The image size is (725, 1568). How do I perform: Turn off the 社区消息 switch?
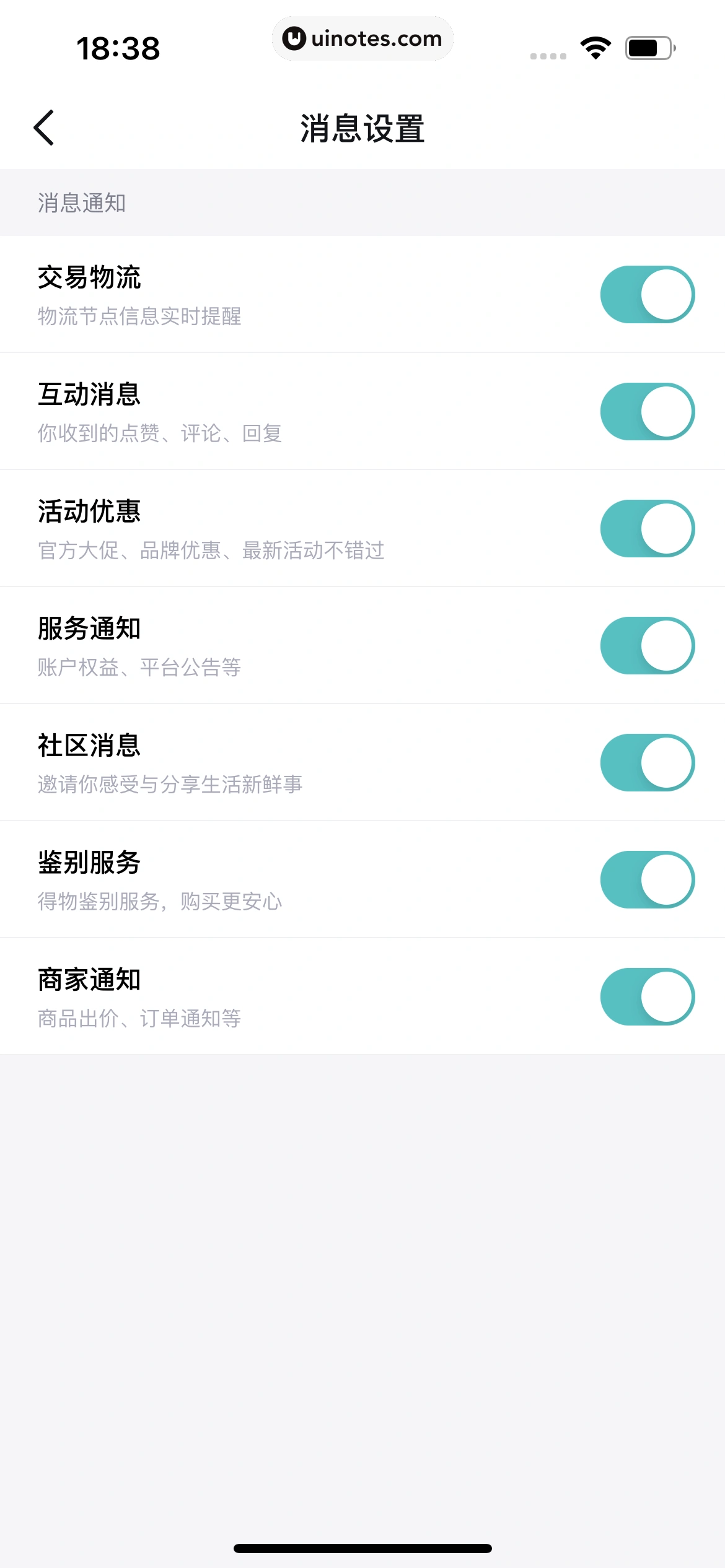click(647, 762)
